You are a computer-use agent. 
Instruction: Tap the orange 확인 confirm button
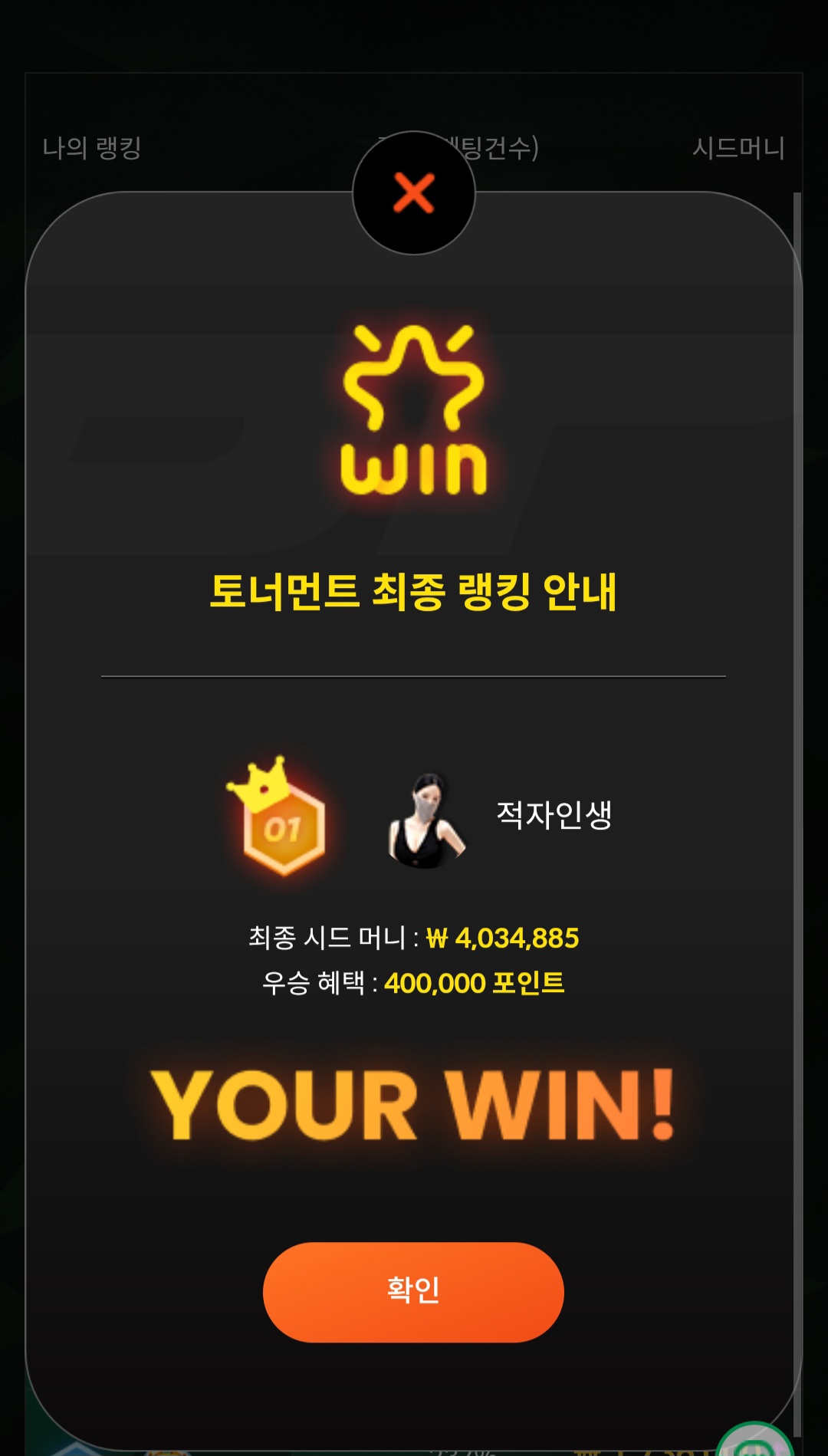click(x=413, y=1292)
